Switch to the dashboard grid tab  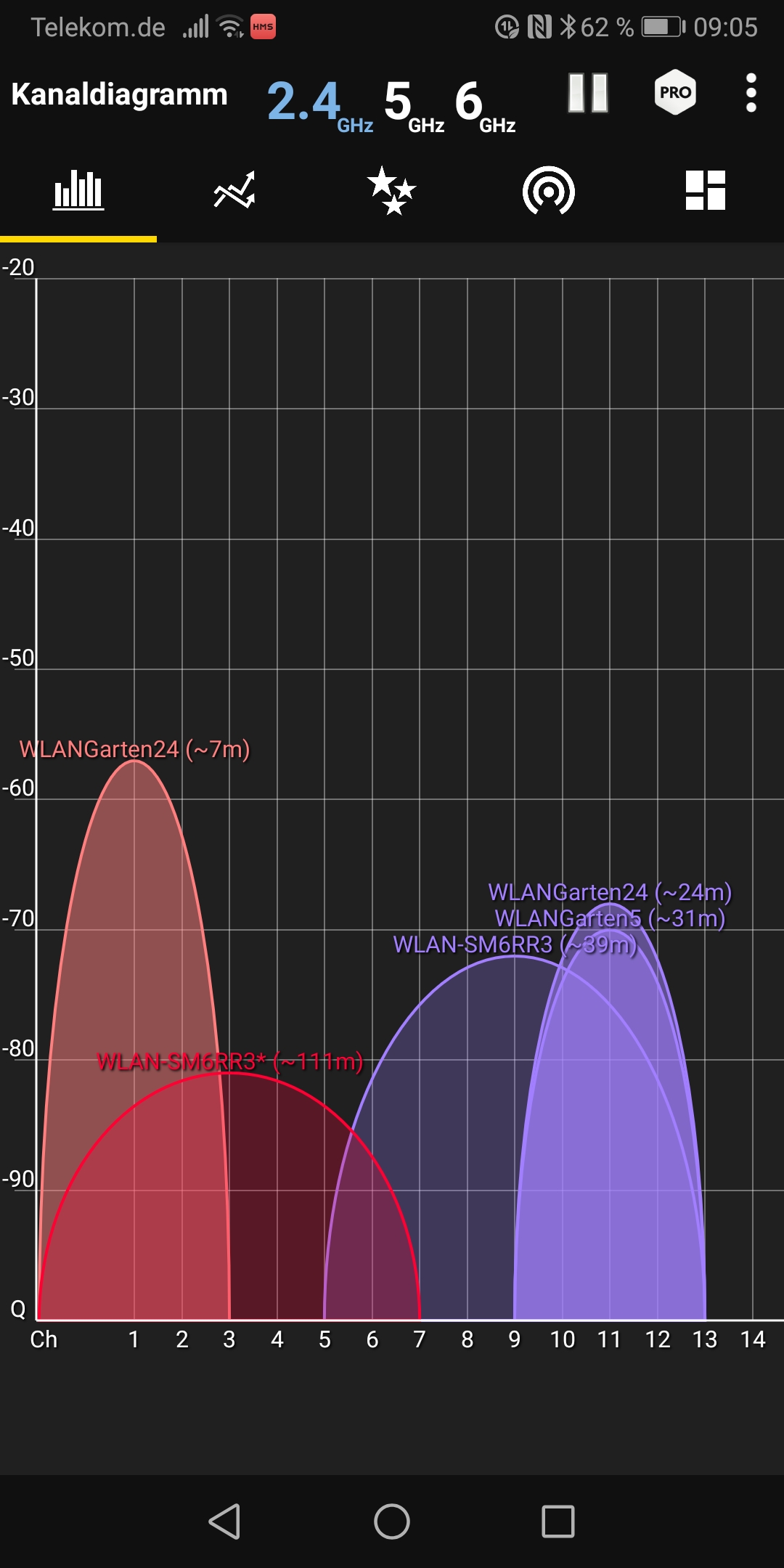pyautogui.click(x=706, y=190)
